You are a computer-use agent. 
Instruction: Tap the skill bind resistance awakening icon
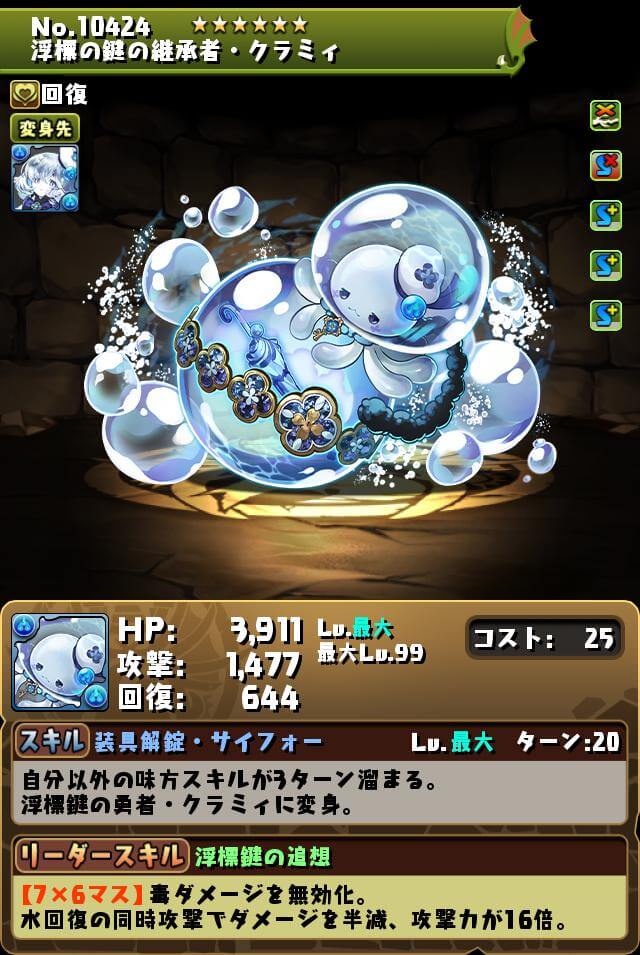(x=605, y=164)
